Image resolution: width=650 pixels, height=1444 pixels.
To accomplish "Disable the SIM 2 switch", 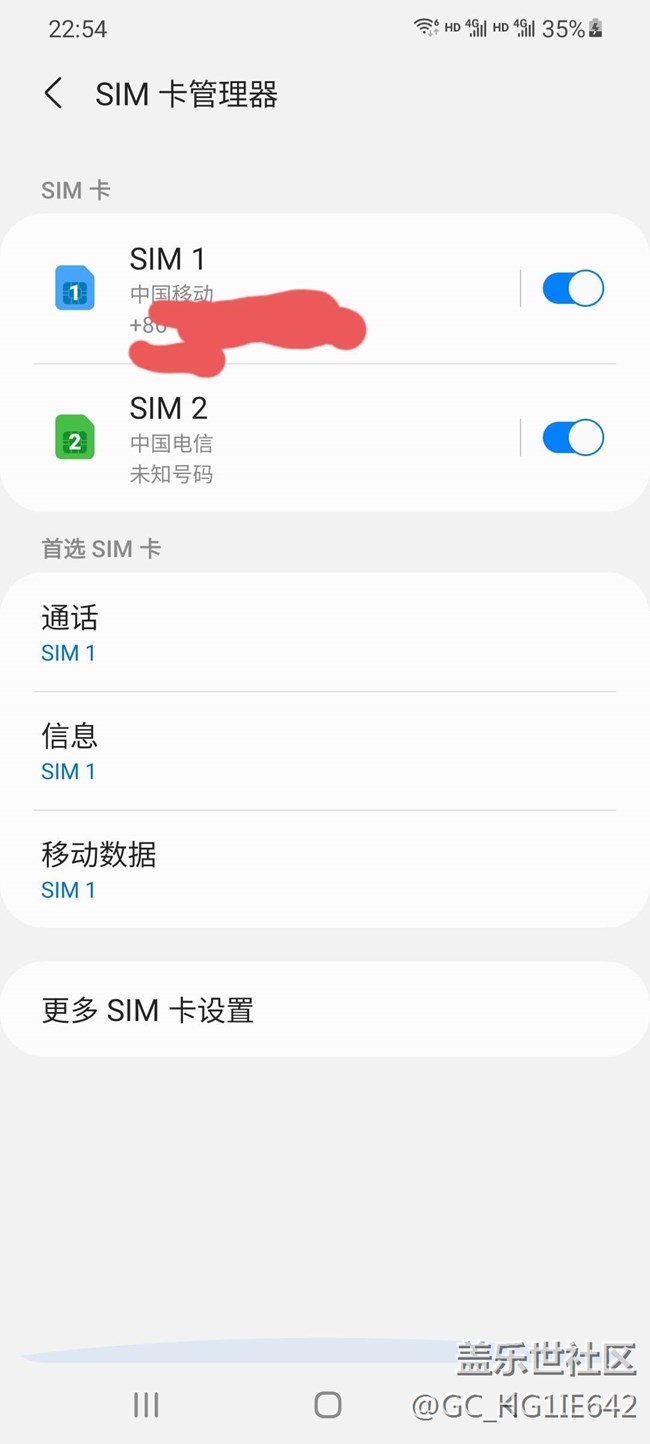I will (x=573, y=438).
